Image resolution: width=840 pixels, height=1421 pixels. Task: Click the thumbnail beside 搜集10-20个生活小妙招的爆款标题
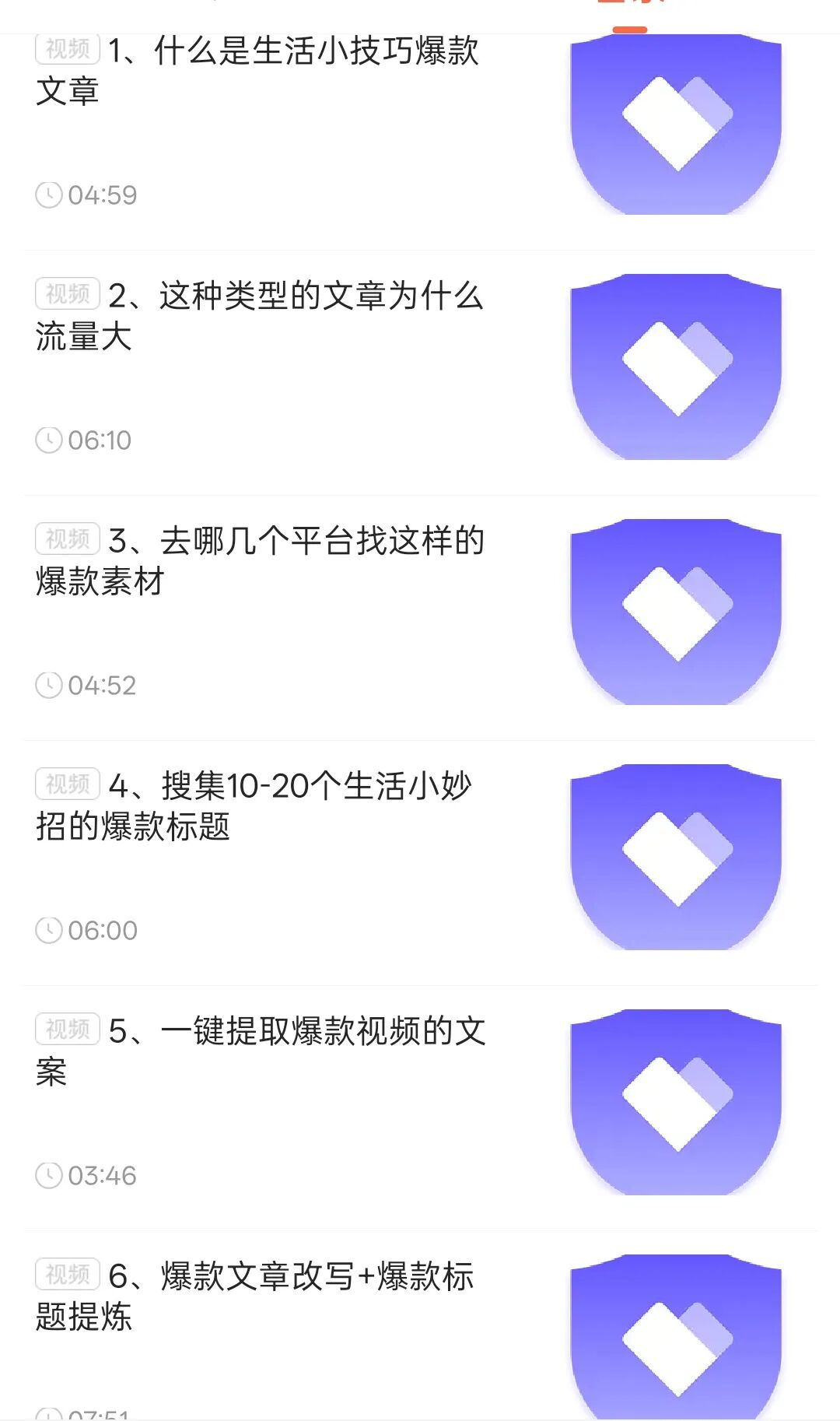tap(676, 854)
